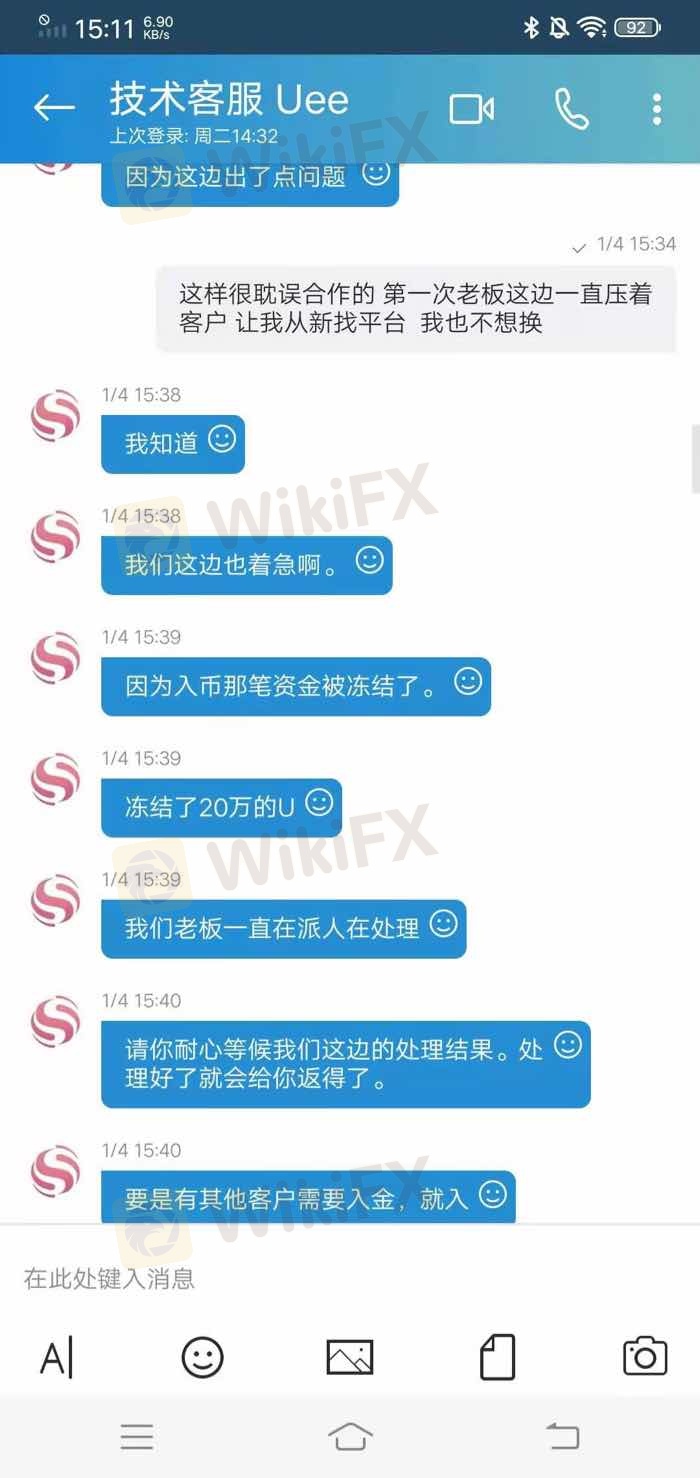
Task: Attach a file to the message
Action: [x=497, y=1358]
